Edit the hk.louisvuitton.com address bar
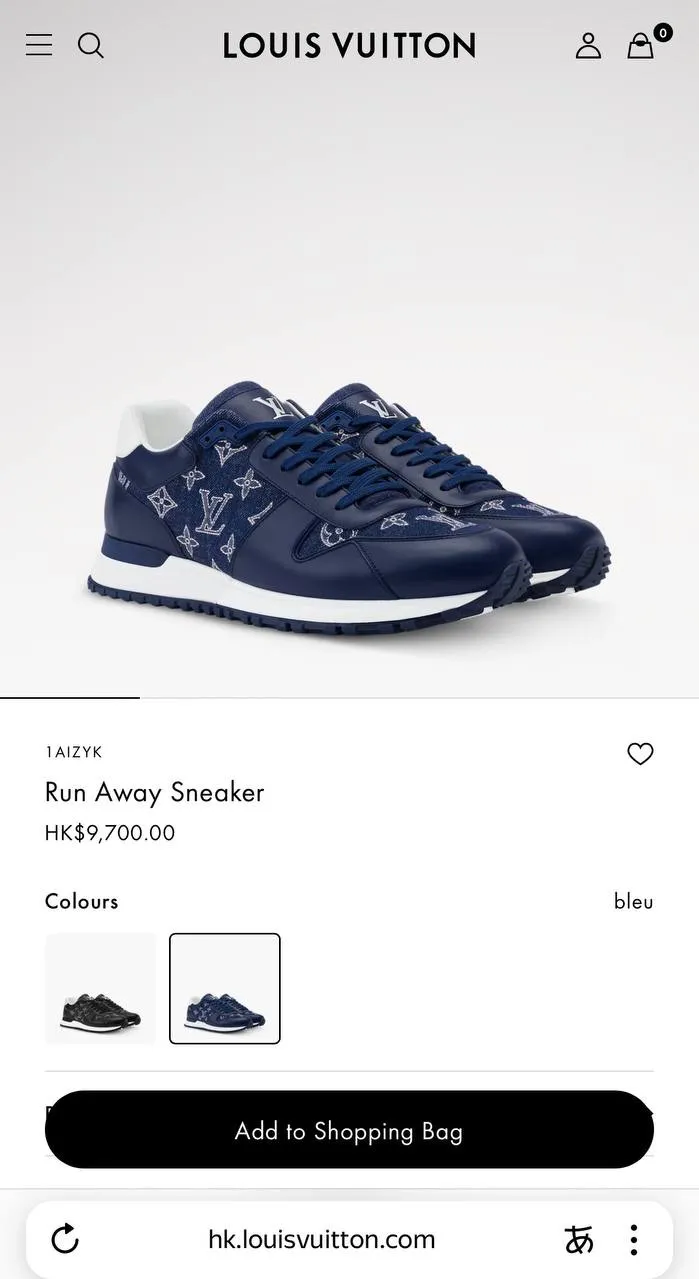The width and height of the screenshot is (699, 1279). click(321, 1240)
